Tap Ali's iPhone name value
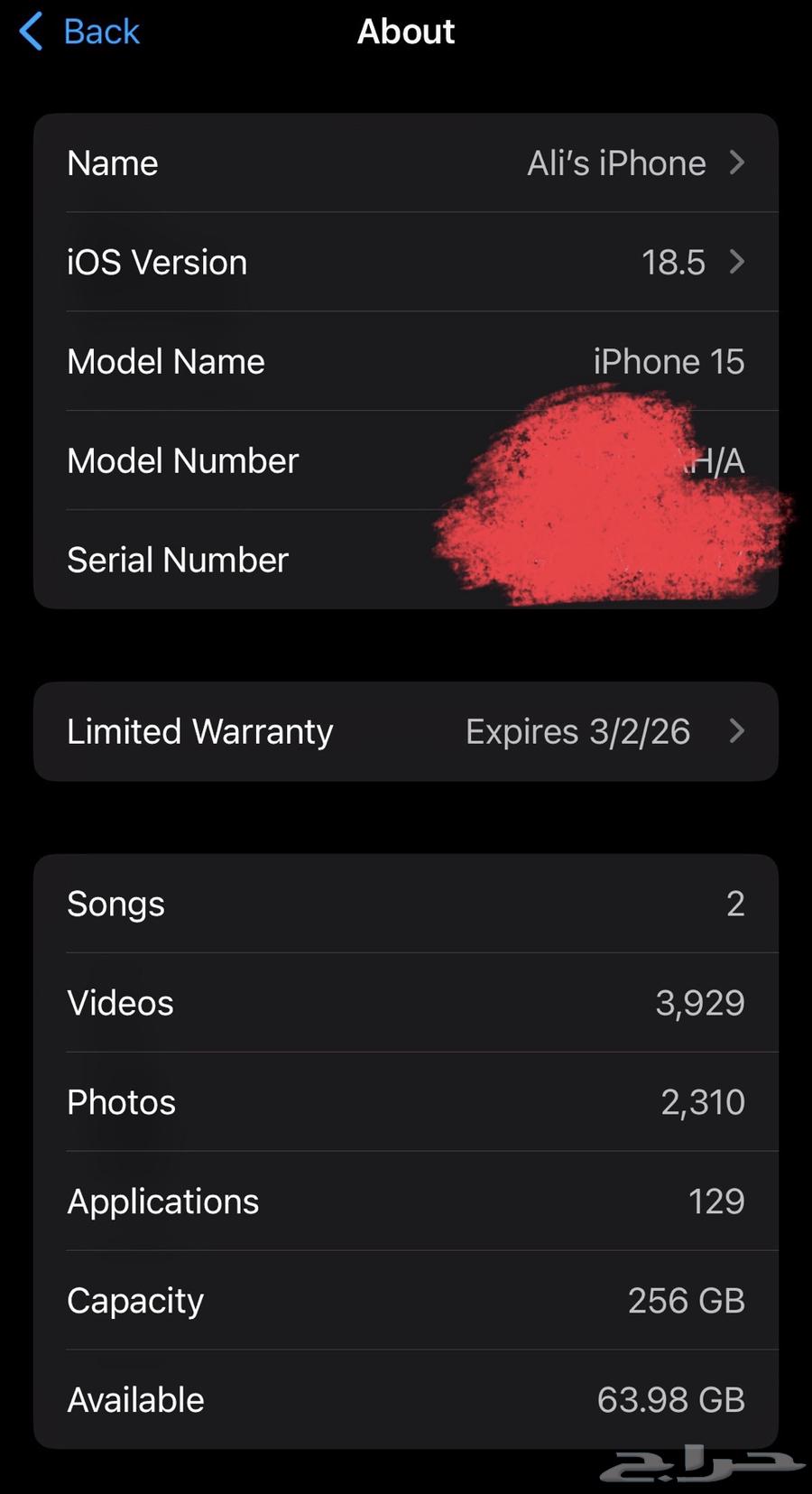The height and width of the screenshot is (1494, 812). pos(616,163)
